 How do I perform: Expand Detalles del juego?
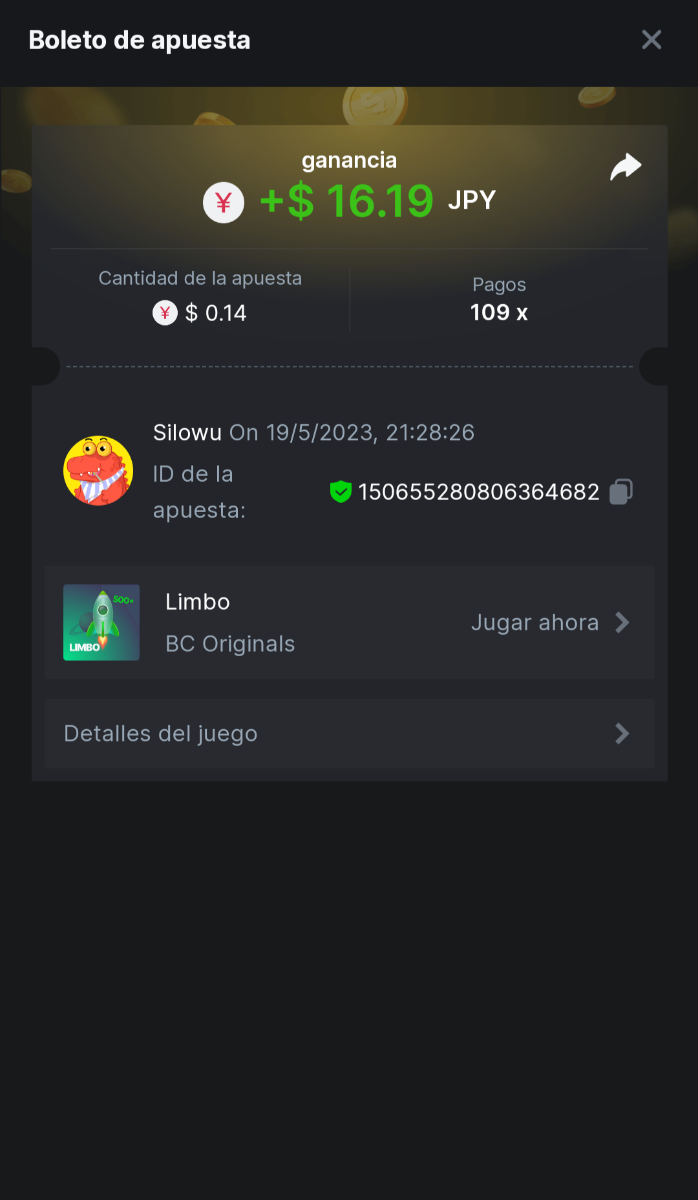tap(349, 734)
